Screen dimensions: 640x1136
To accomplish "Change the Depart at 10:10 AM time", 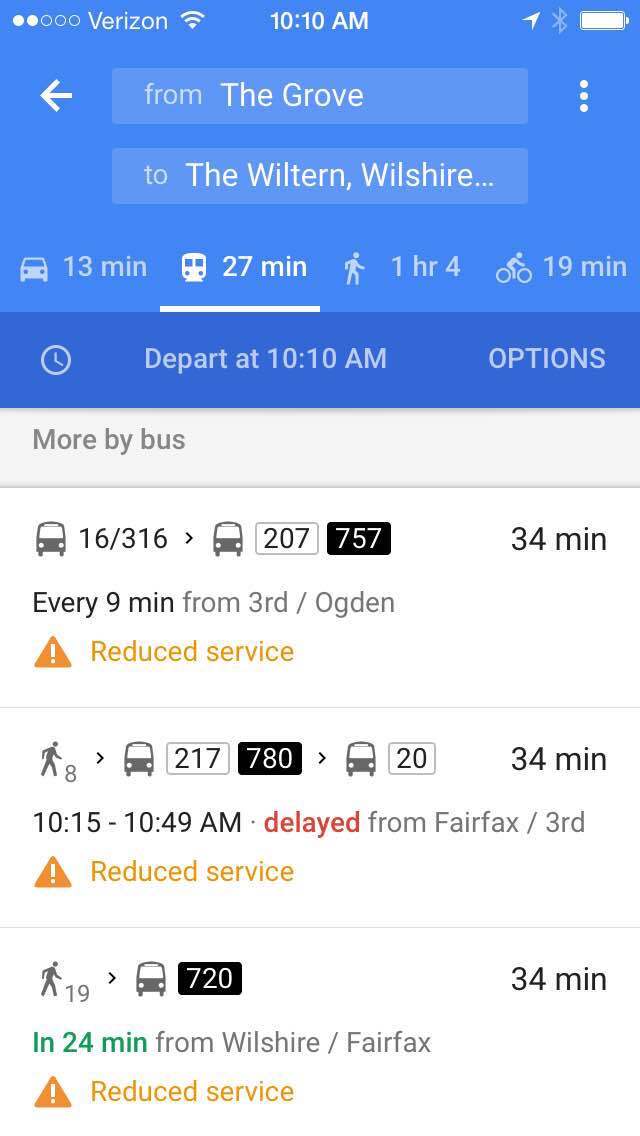I will [264, 359].
